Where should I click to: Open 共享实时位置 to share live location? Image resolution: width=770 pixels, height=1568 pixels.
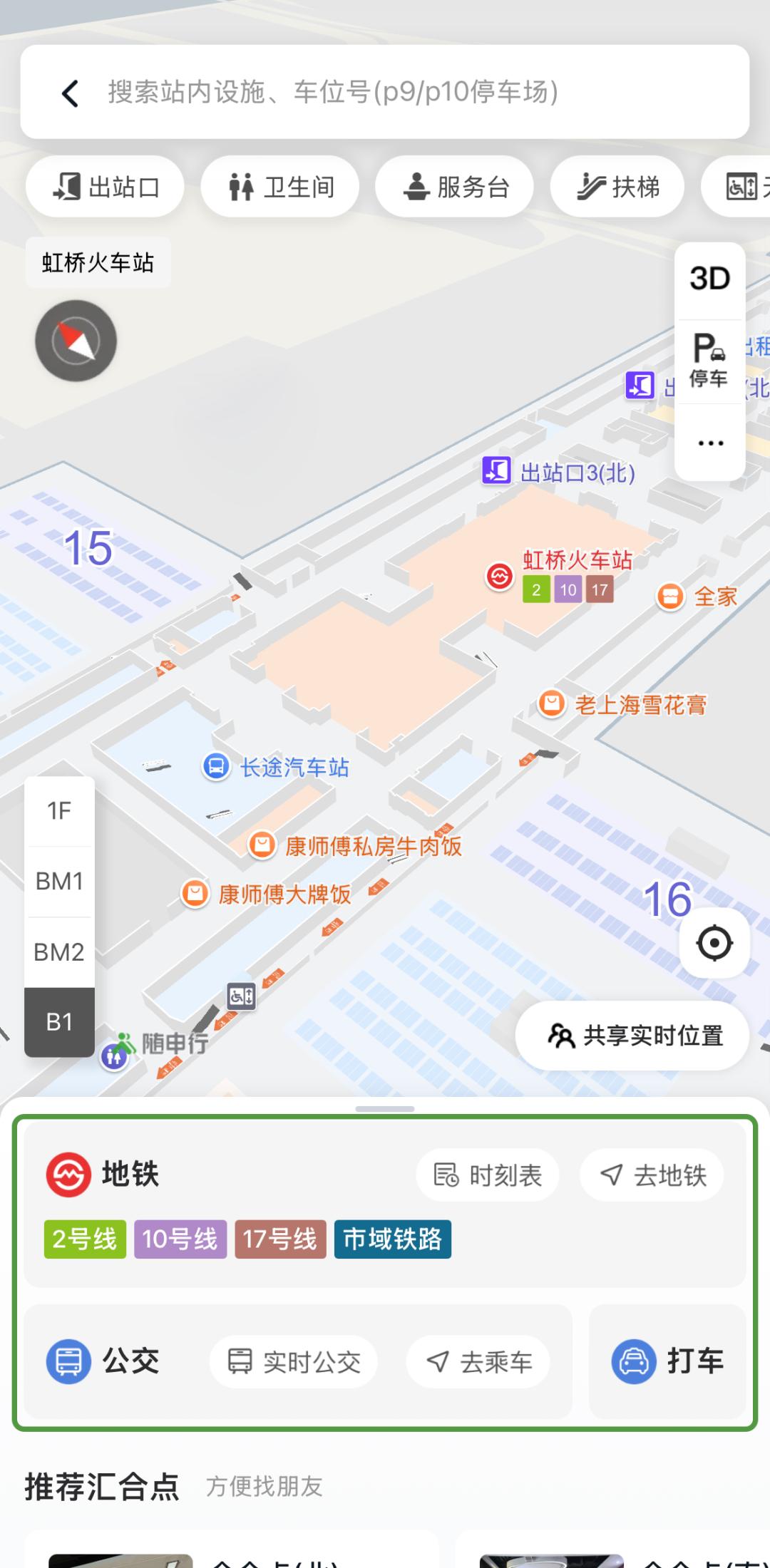(632, 1036)
